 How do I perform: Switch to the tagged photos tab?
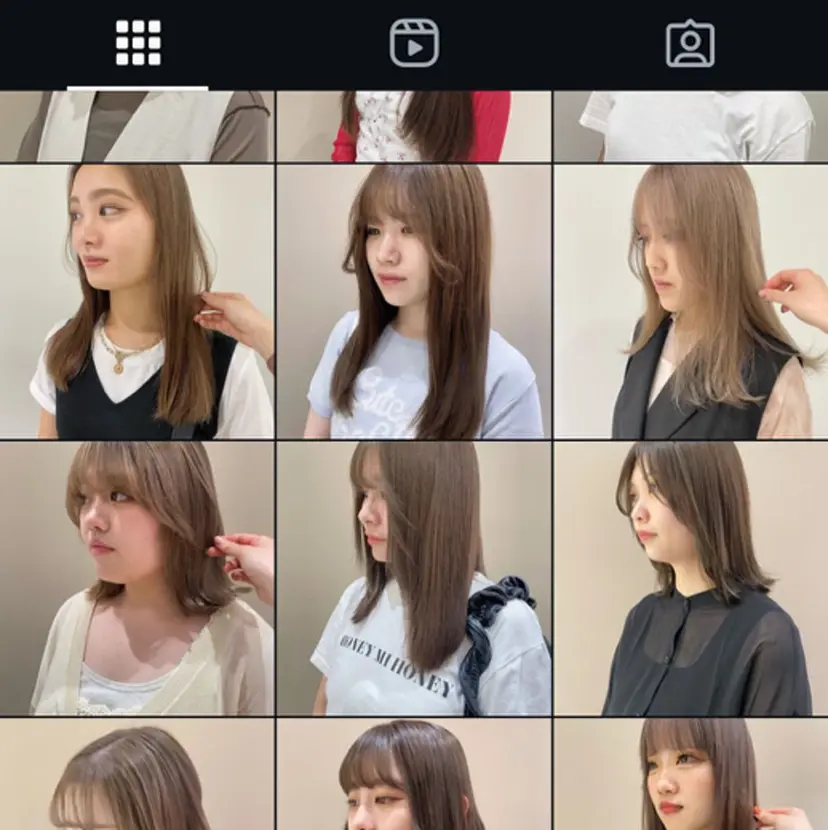[690, 43]
